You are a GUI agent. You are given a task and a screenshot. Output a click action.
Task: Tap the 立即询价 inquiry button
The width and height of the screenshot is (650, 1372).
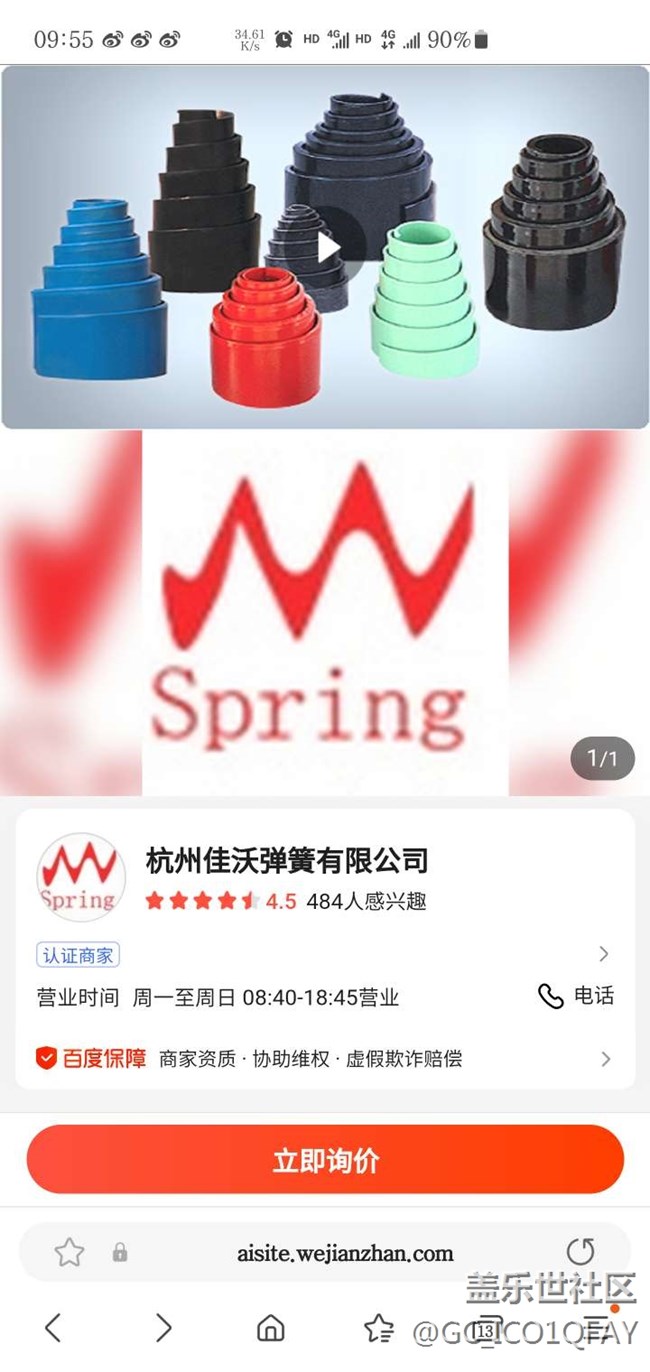point(325,1160)
